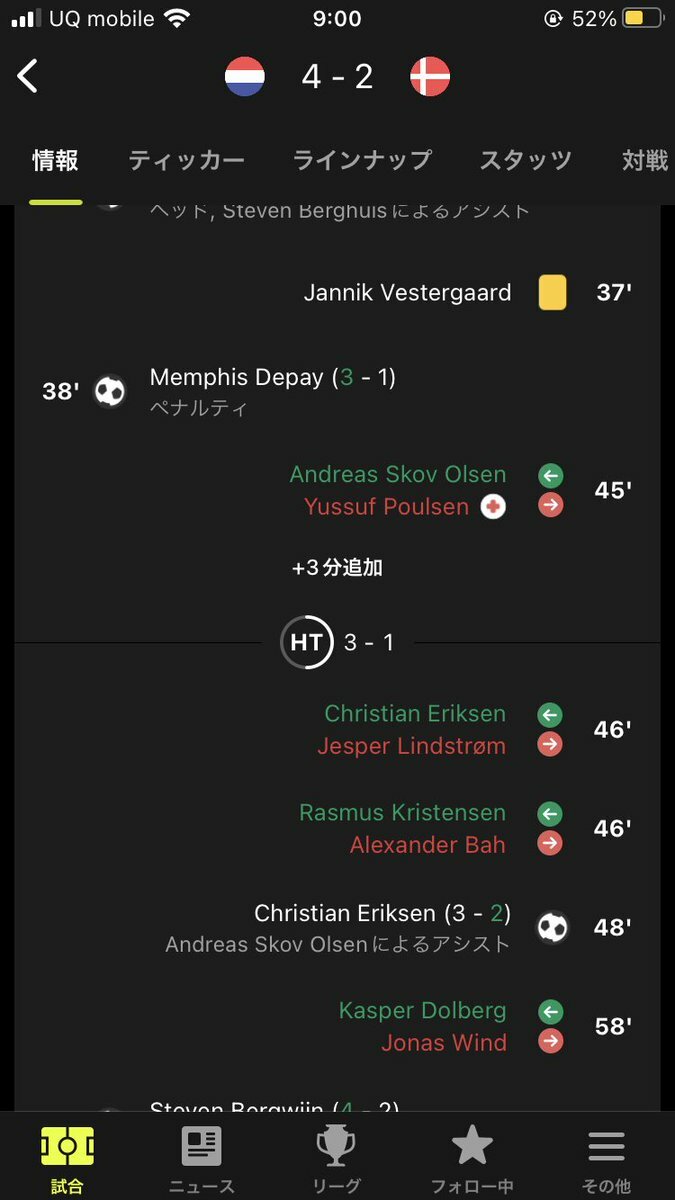Select the 情報 tab
The image size is (675, 1200).
(x=55, y=160)
